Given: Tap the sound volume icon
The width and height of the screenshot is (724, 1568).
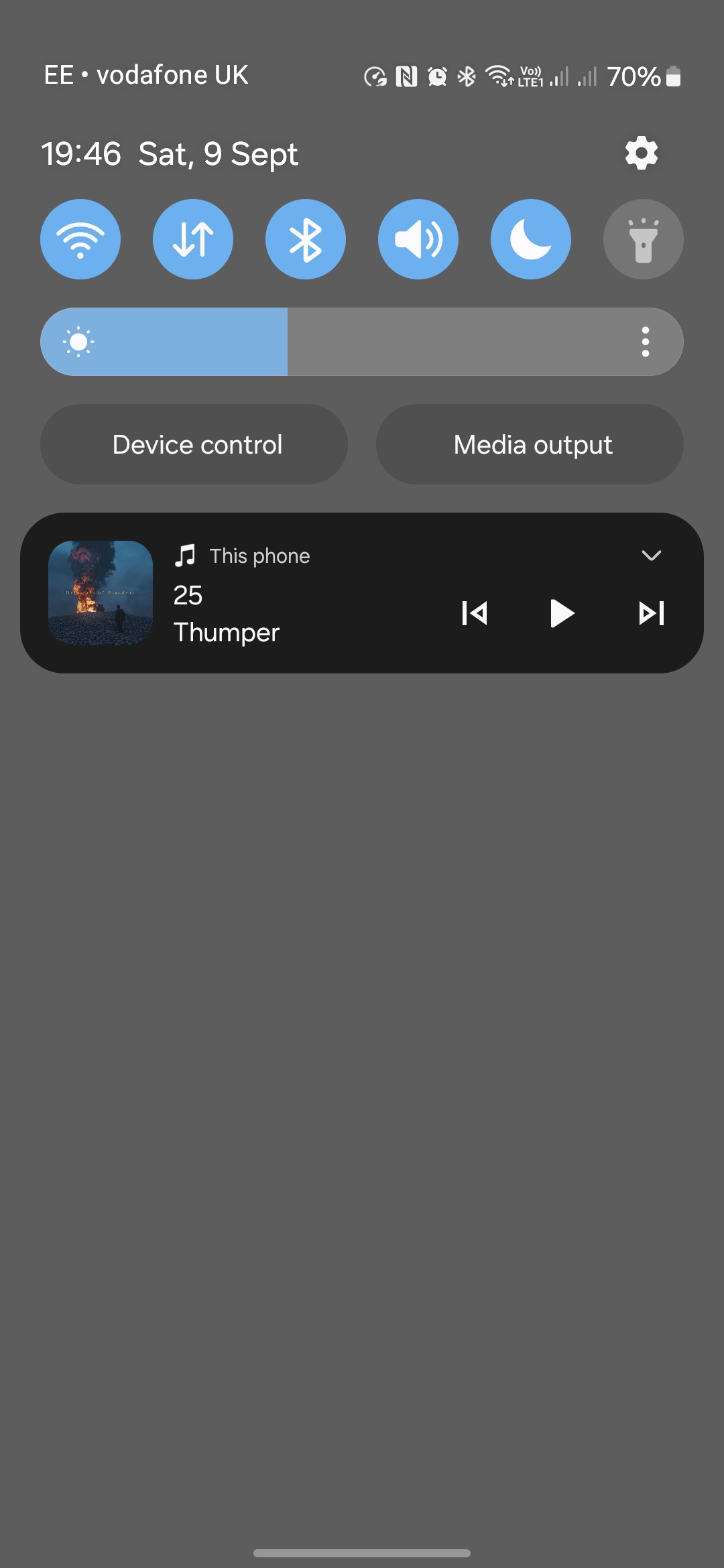Looking at the screenshot, I should pos(418,239).
